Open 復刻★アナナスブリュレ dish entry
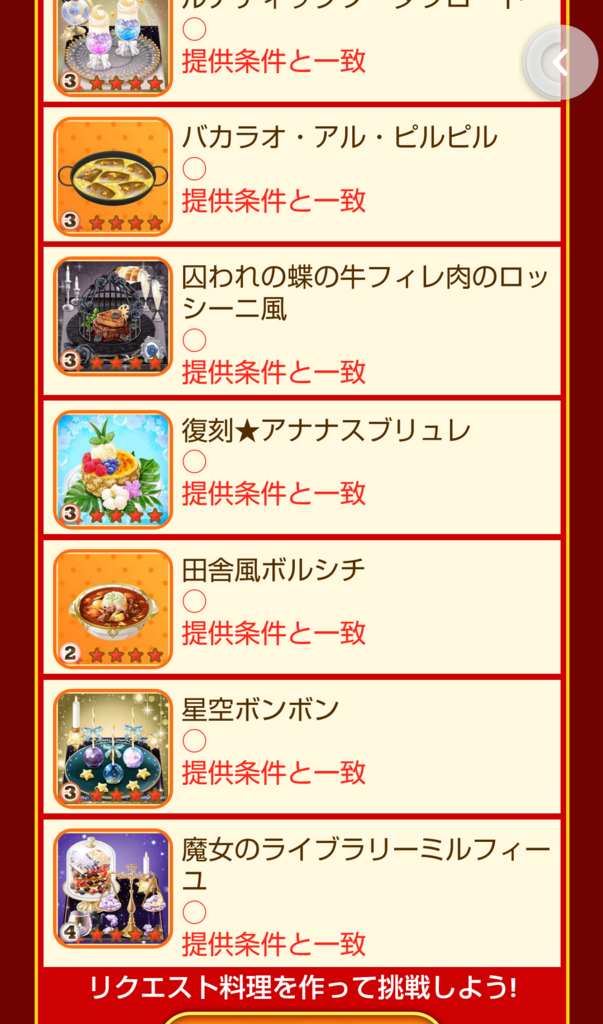 302,468
